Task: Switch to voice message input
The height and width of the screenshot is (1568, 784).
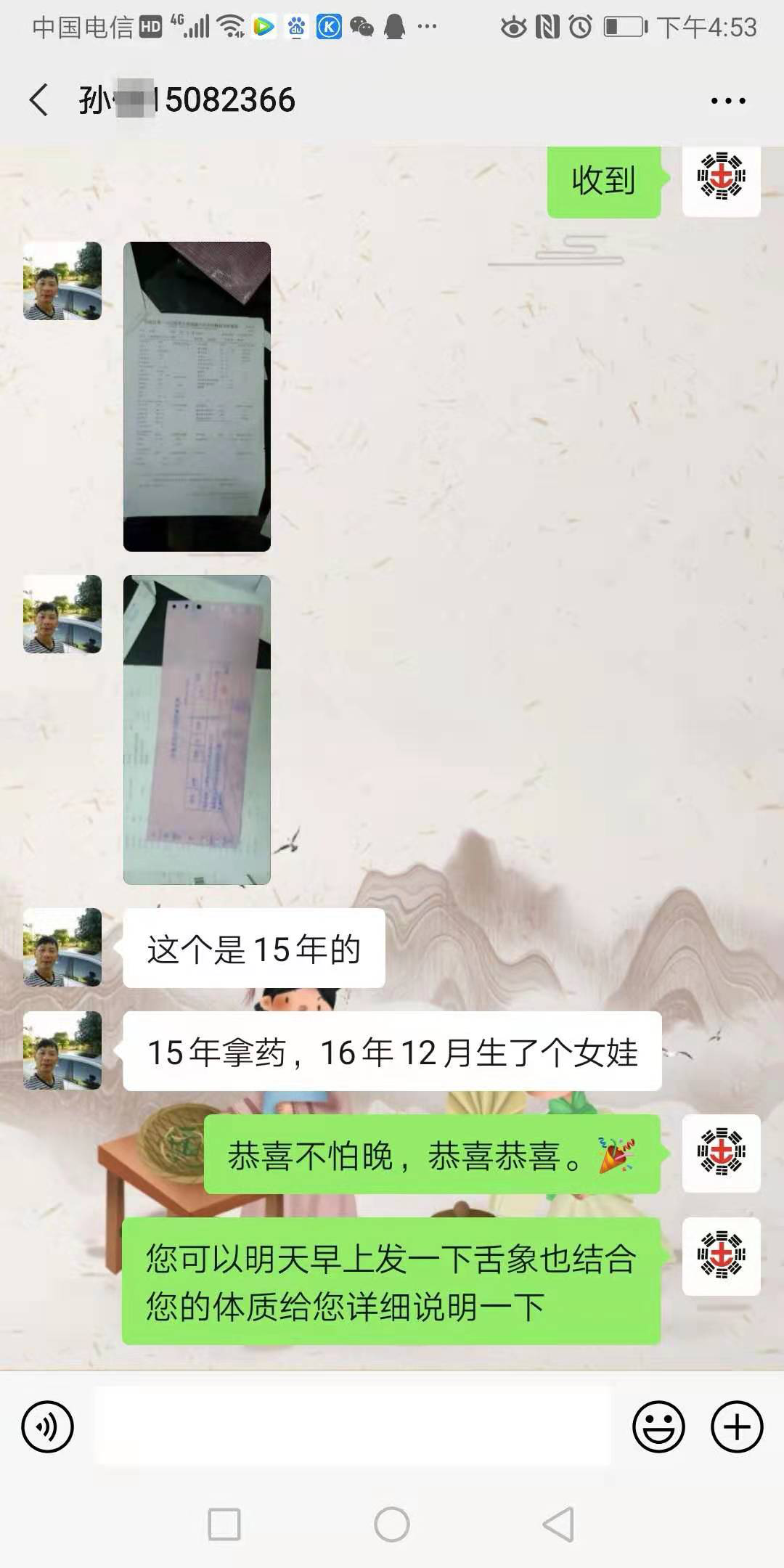Action: pyautogui.click(x=48, y=1426)
